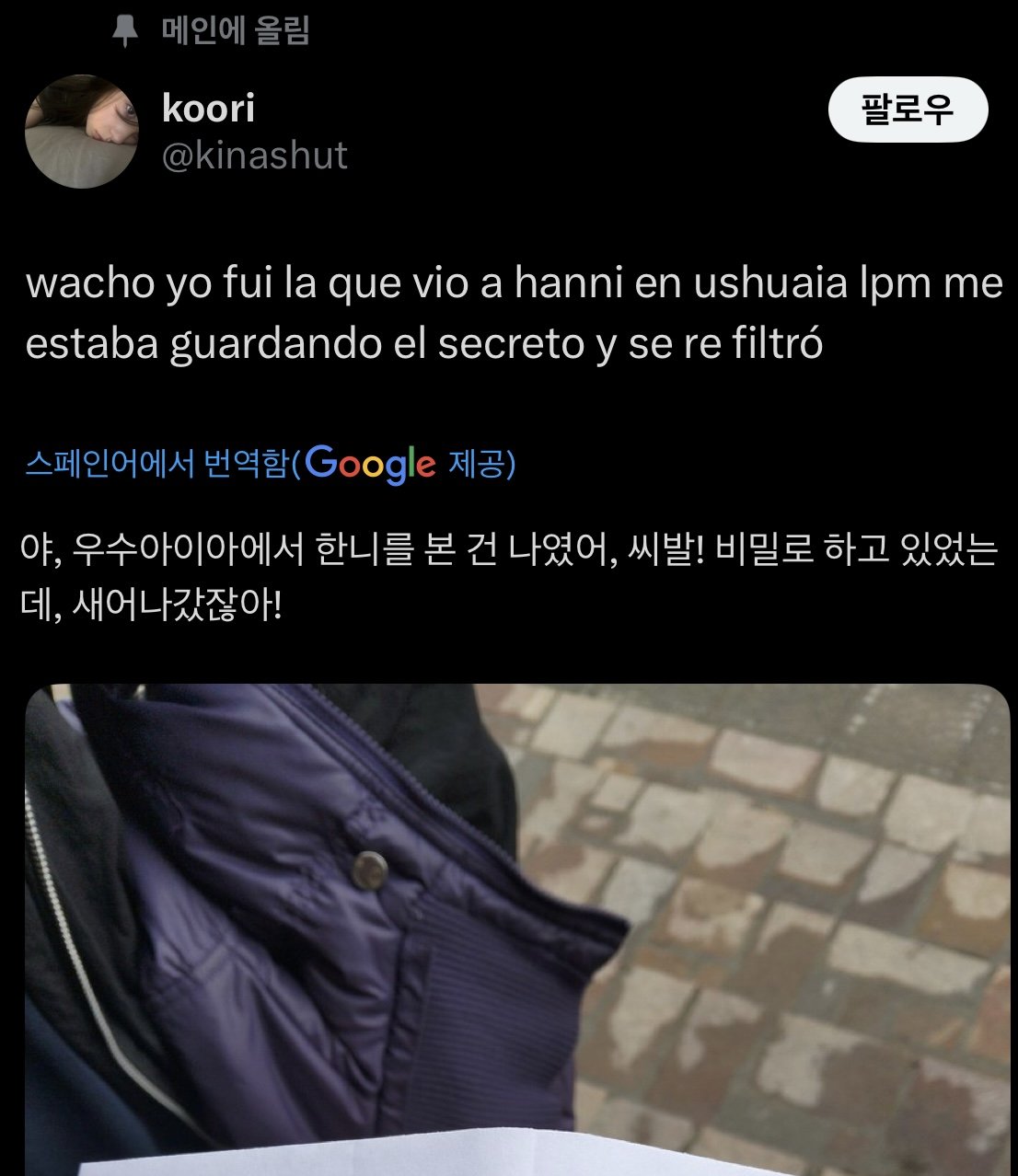Tap the 스페인어에서 번역함 translation link
Viewport: 1018px width, 1176px height.
[x=156, y=462]
